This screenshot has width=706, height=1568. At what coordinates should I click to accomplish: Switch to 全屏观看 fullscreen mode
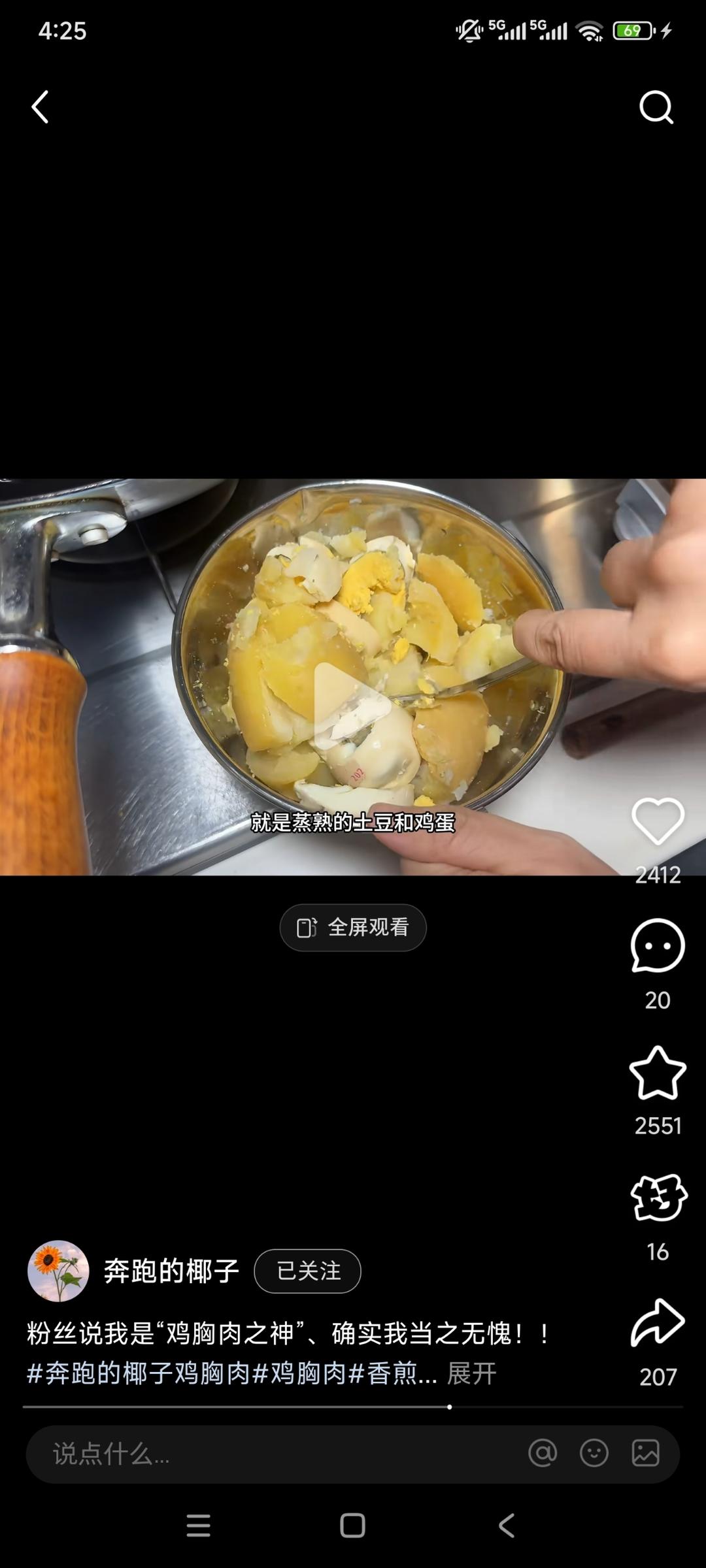353,927
